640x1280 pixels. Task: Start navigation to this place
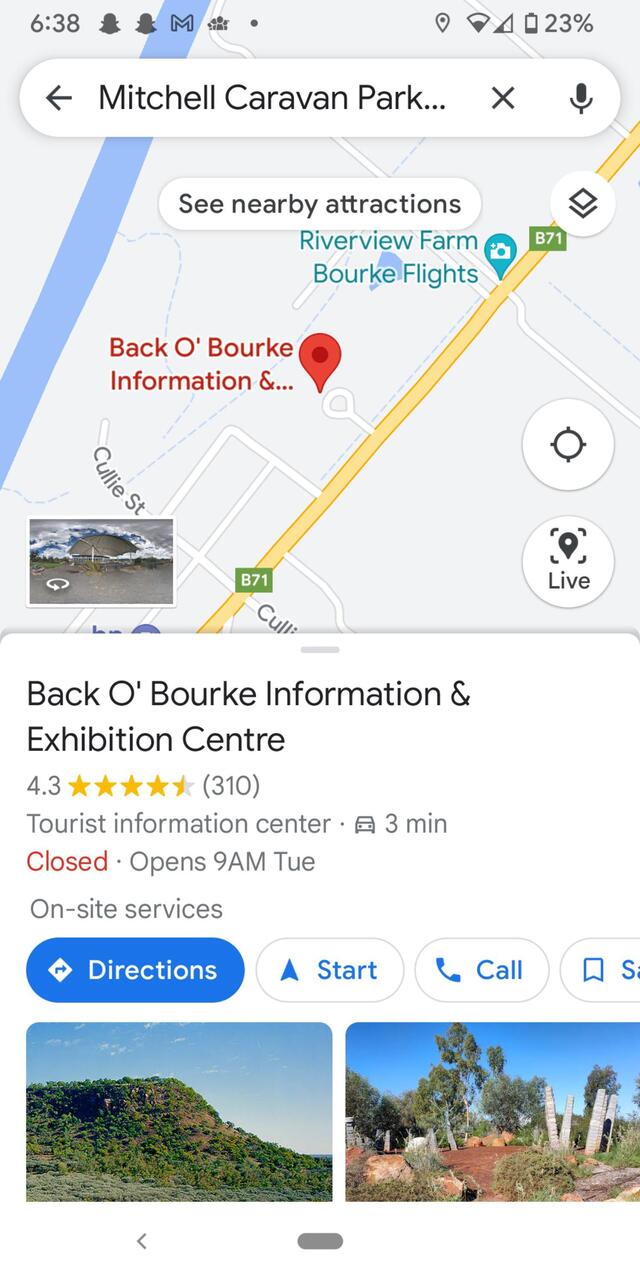(x=330, y=970)
